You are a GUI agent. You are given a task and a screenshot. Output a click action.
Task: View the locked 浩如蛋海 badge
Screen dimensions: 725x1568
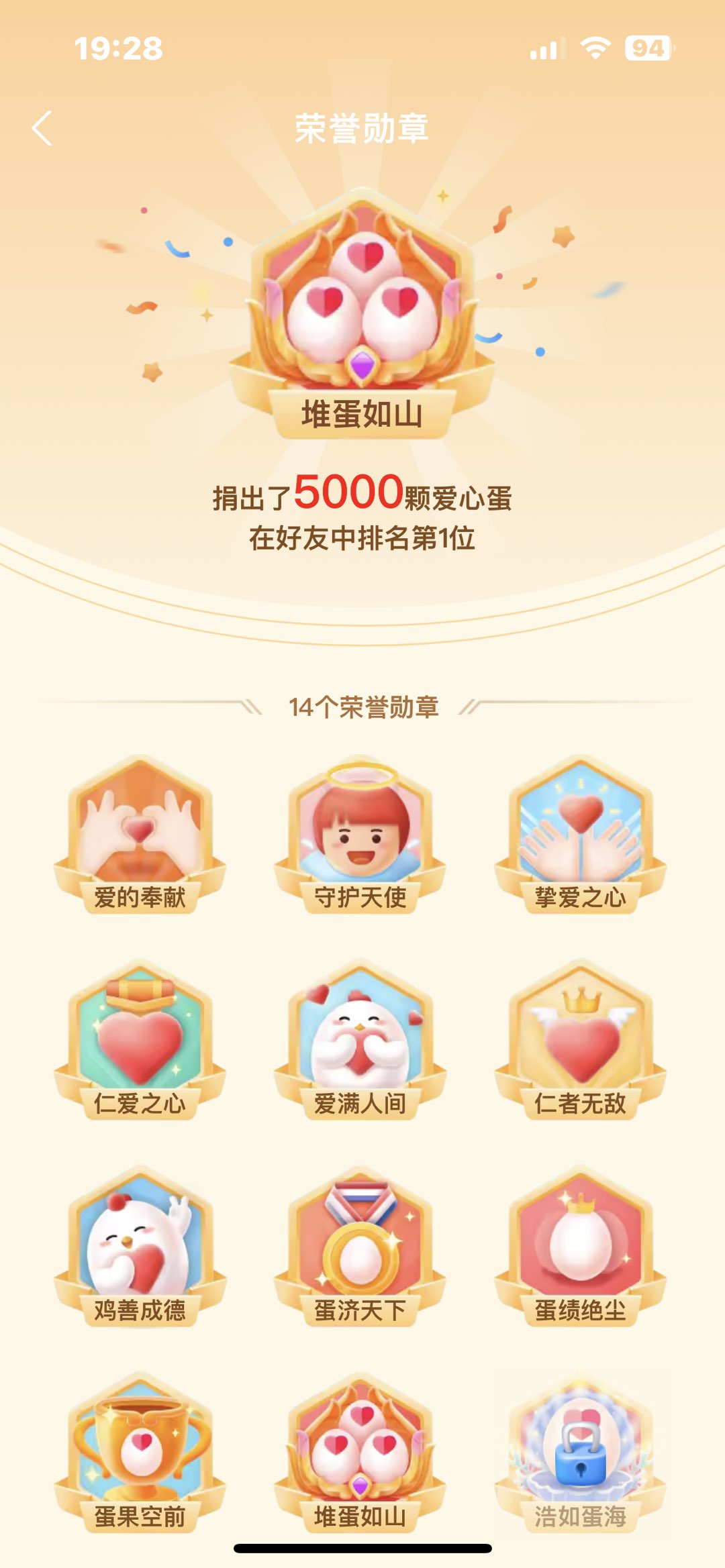click(x=581, y=1452)
